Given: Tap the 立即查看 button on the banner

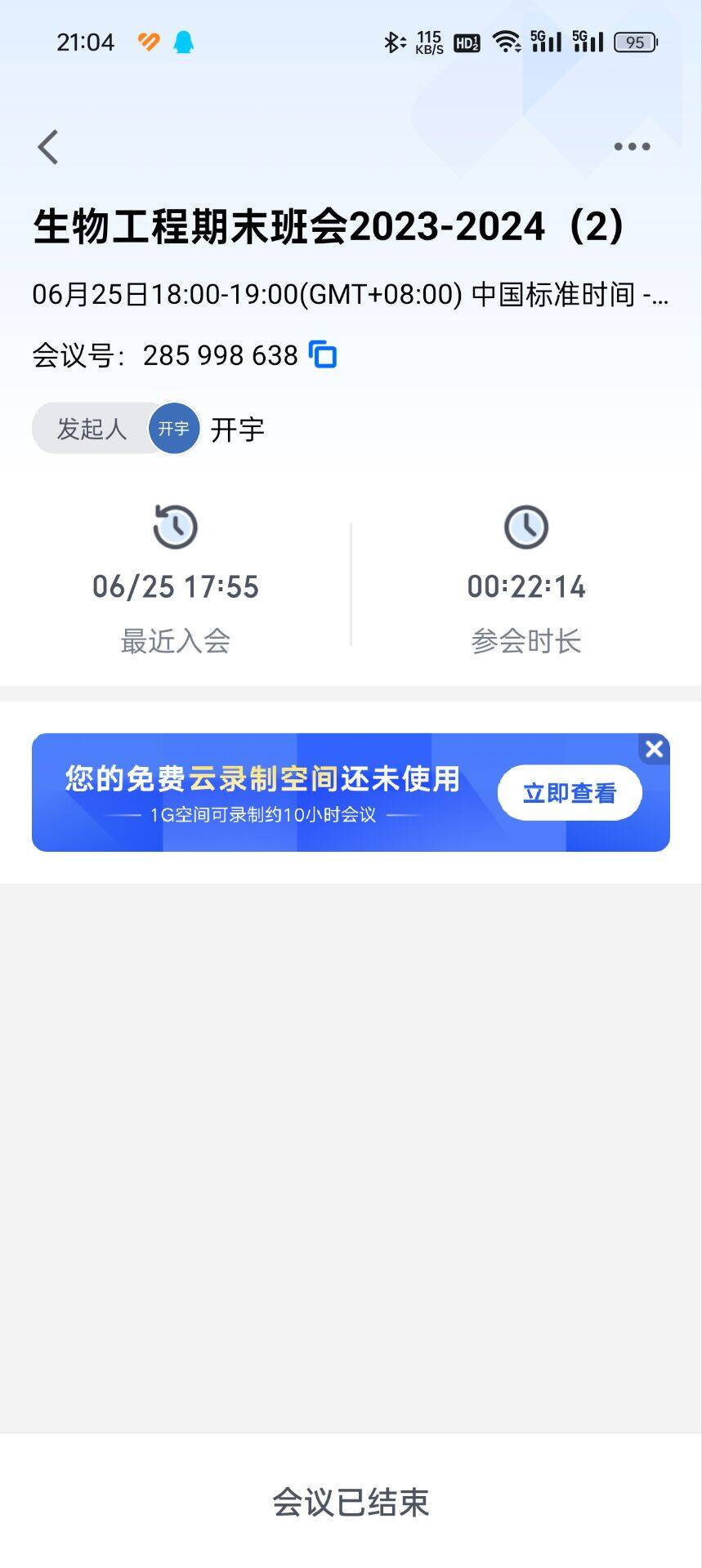Looking at the screenshot, I should (x=569, y=792).
